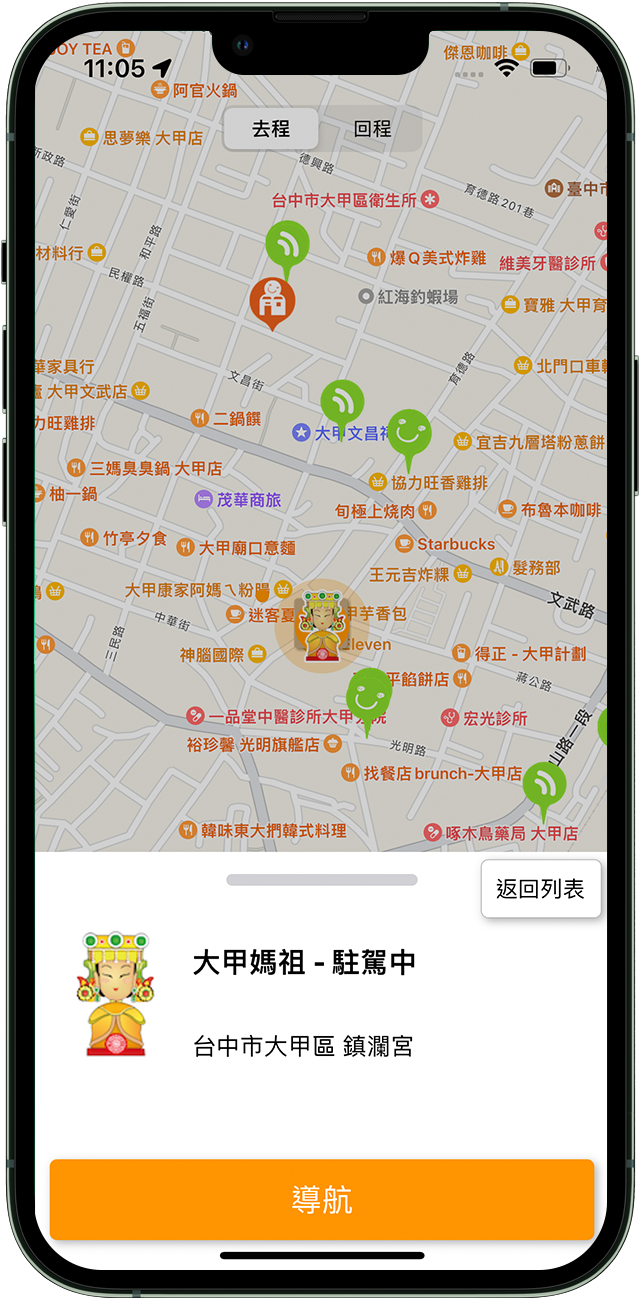Screen dimensions: 642x1300
Task: Tap the 返回列表 button
Action: 540,889
